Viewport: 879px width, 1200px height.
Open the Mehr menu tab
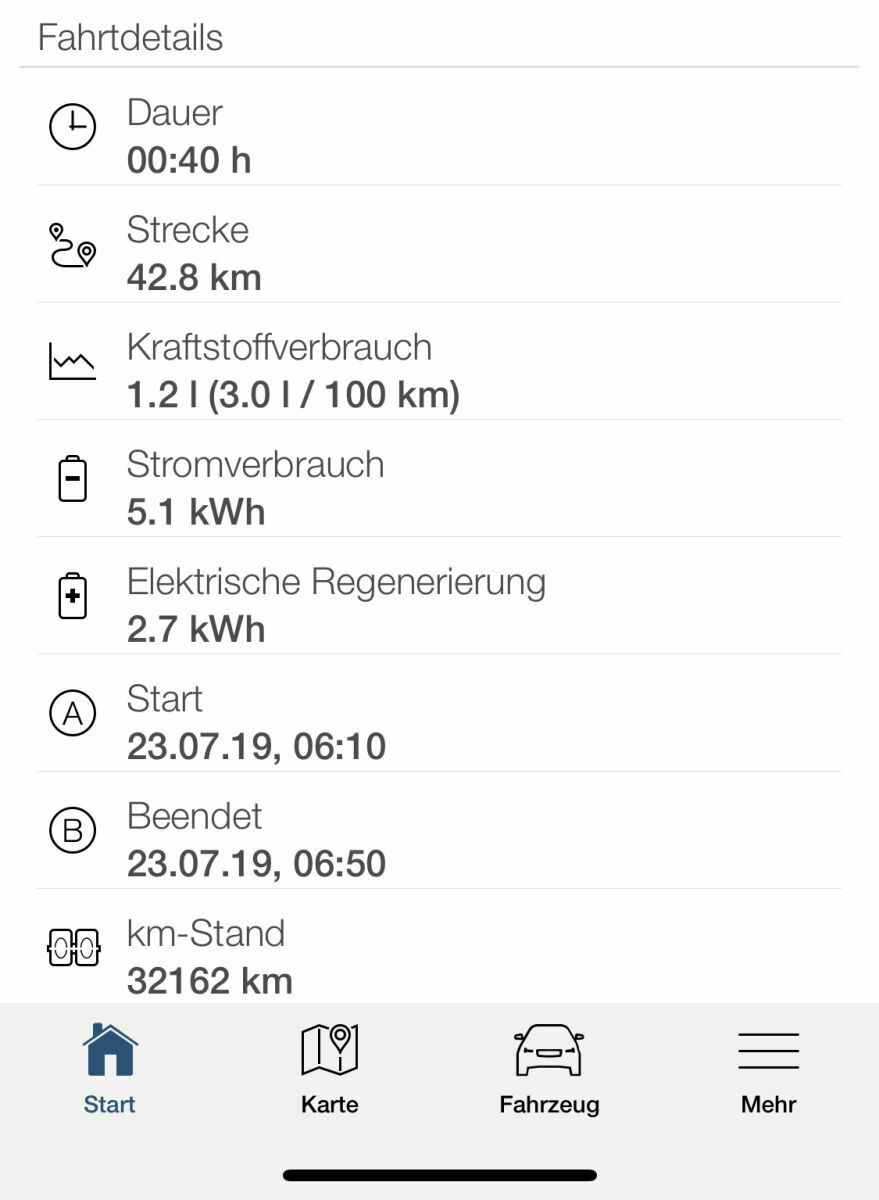(768, 1067)
